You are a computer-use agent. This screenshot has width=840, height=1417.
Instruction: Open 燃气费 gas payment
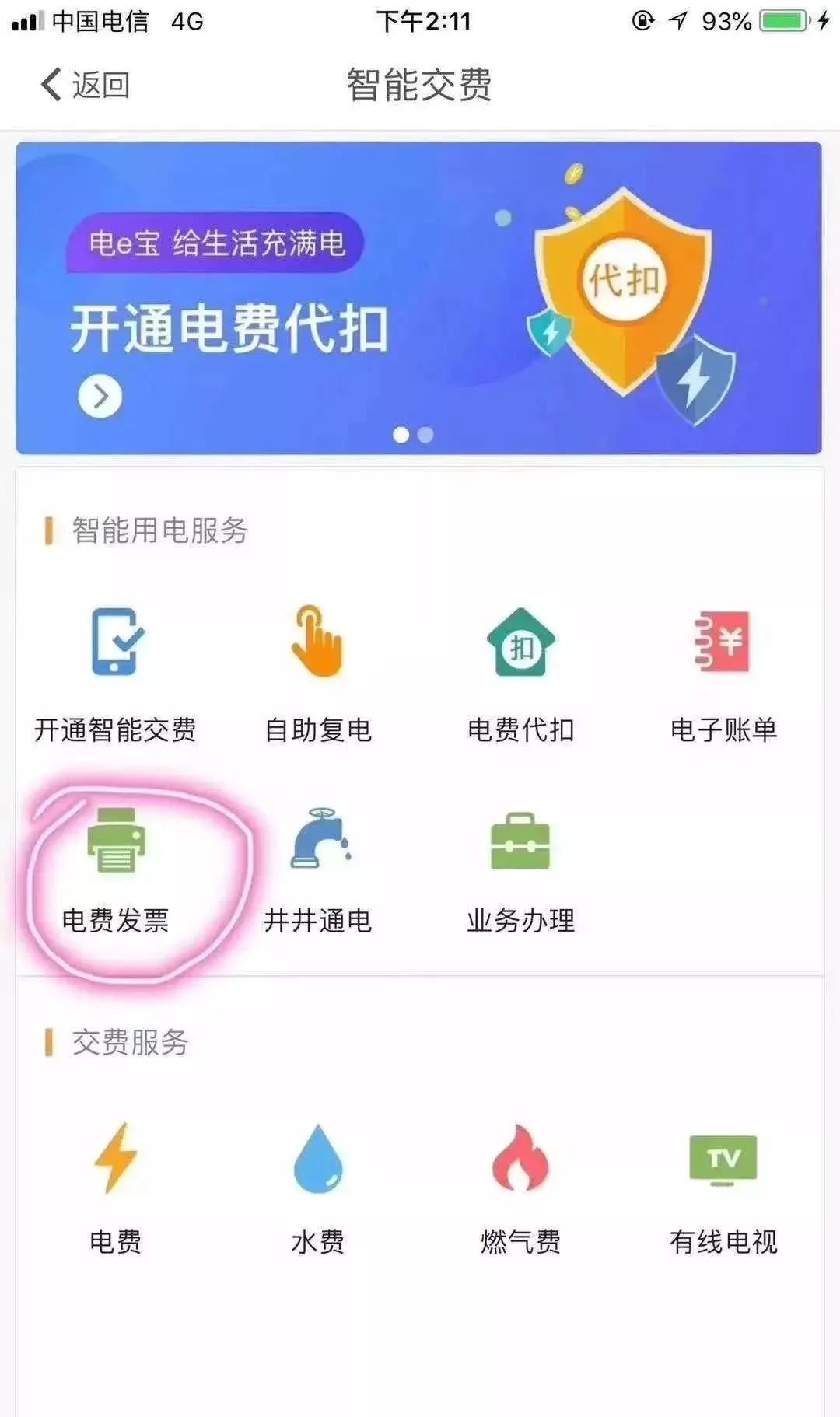click(520, 1186)
